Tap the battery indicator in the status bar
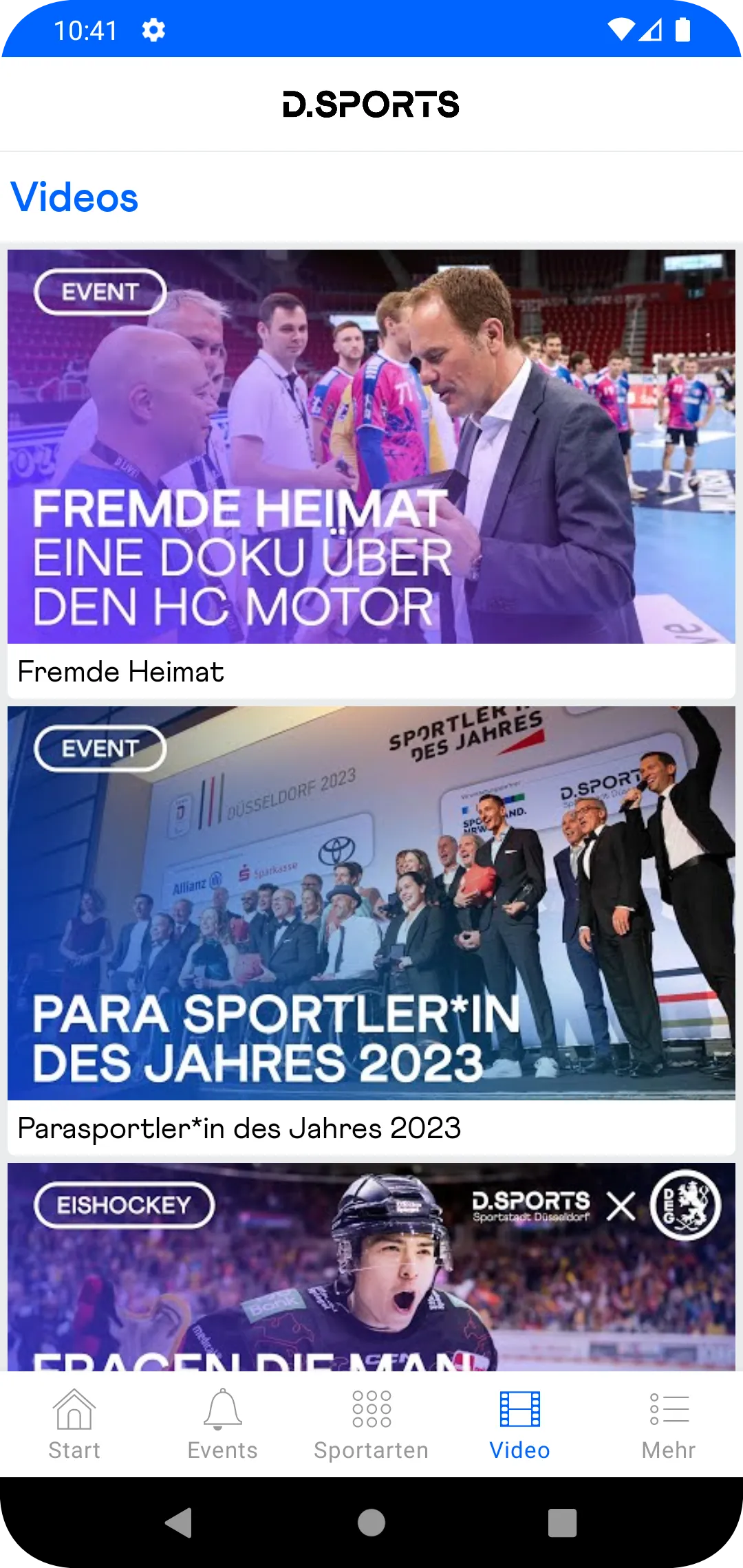 tap(685, 30)
